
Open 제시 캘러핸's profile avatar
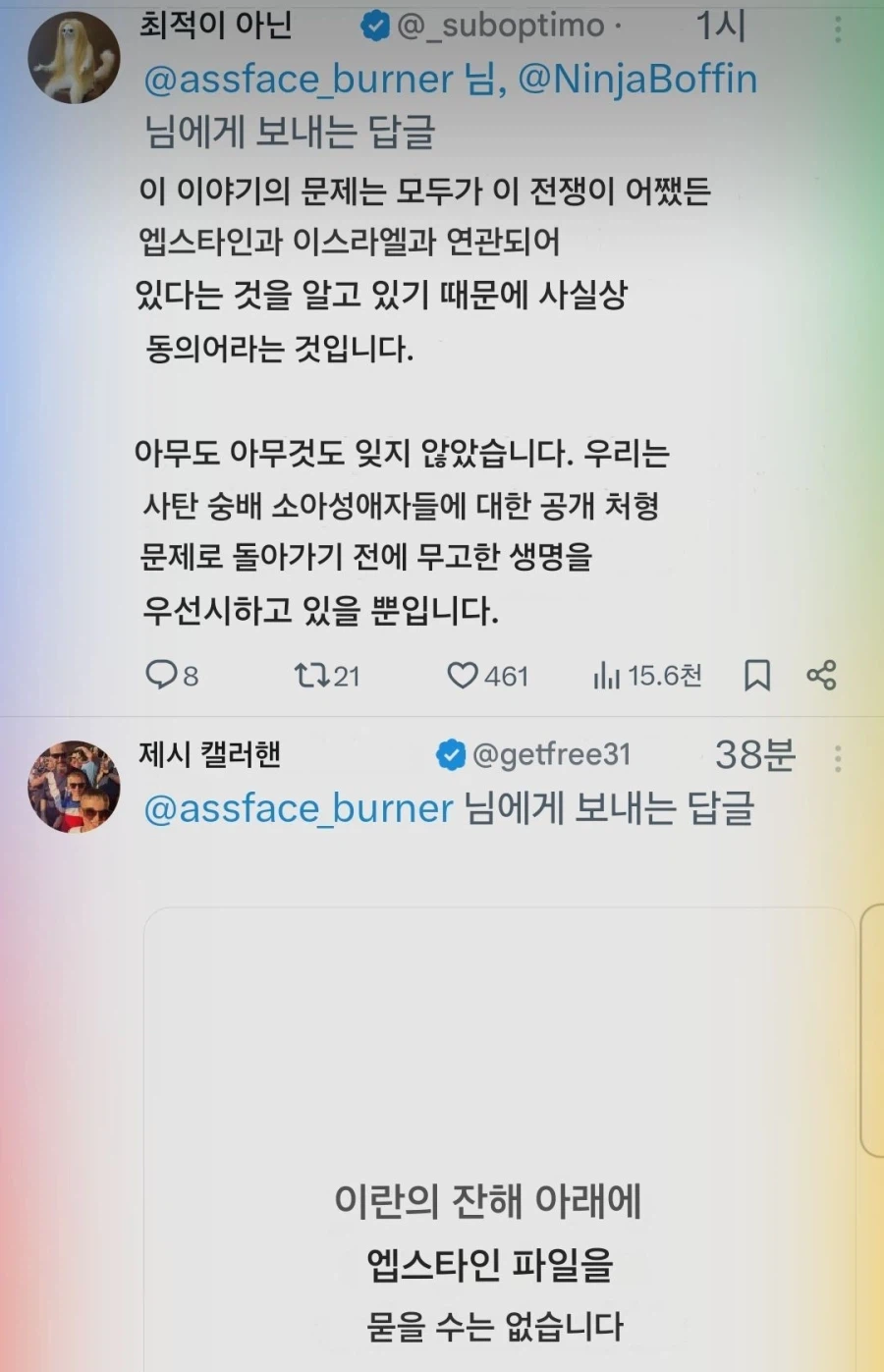pos(74,787)
